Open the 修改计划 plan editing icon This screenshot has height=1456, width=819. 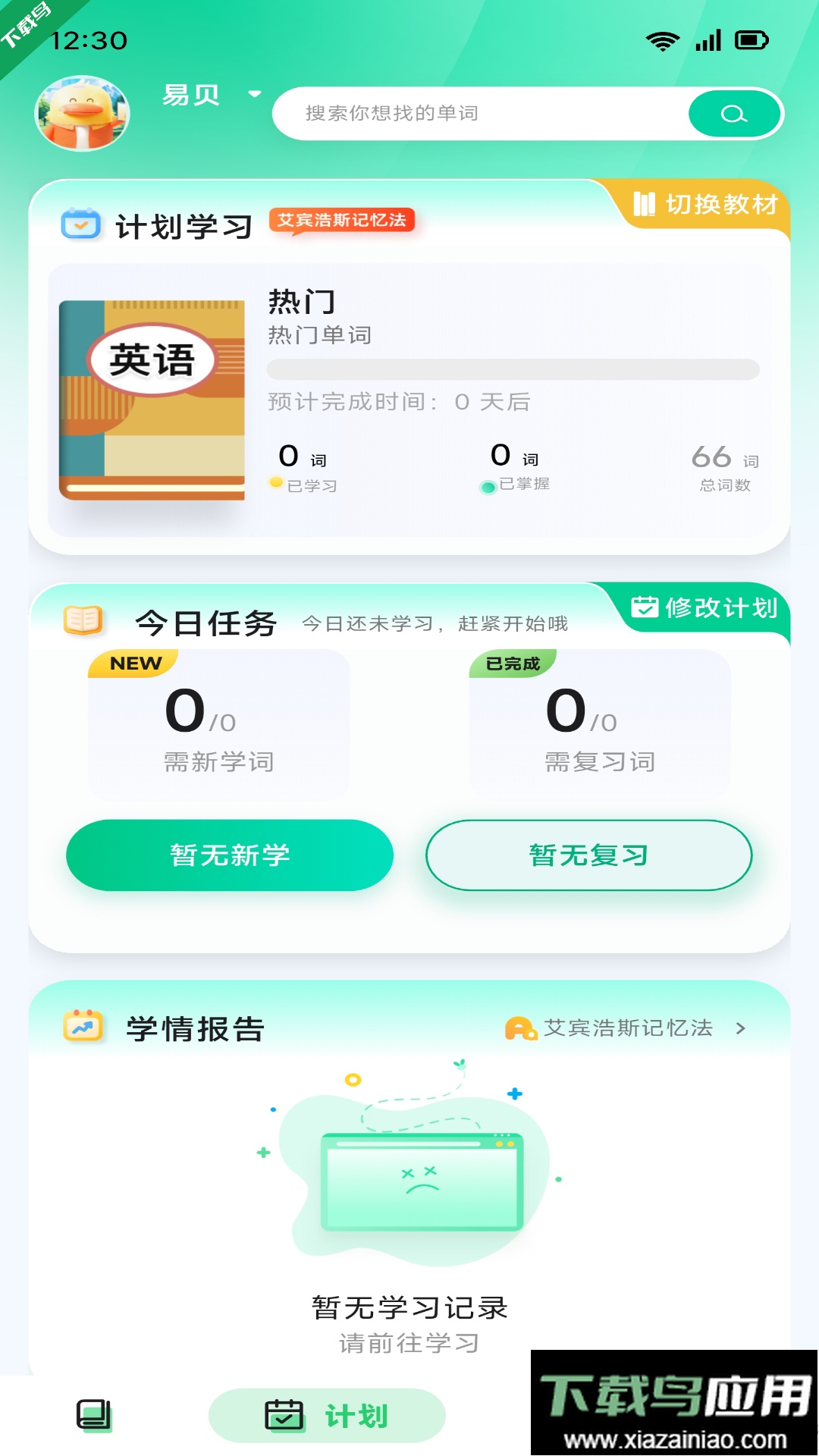(644, 608)
